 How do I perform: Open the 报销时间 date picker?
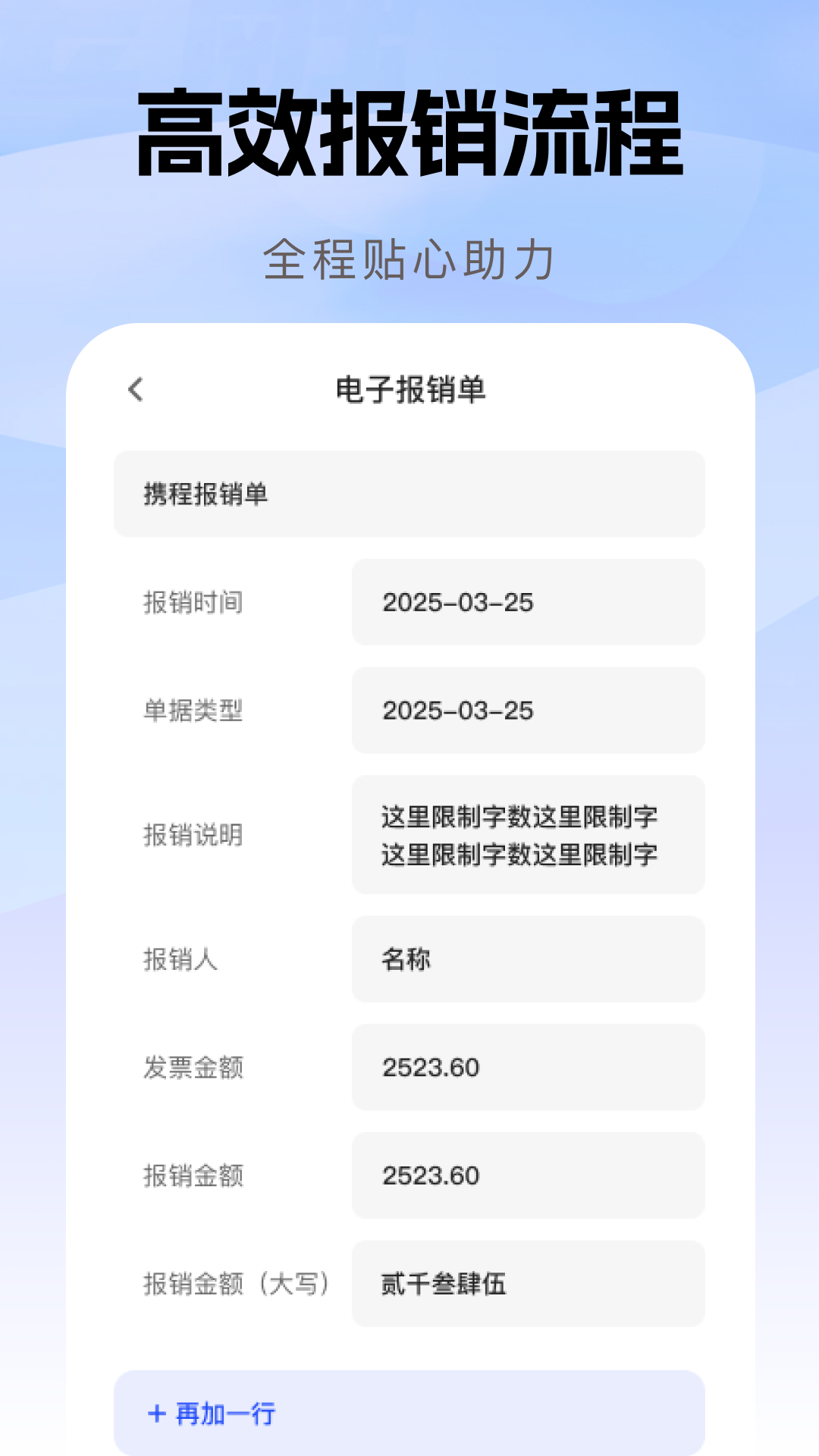tap(528, 602)
